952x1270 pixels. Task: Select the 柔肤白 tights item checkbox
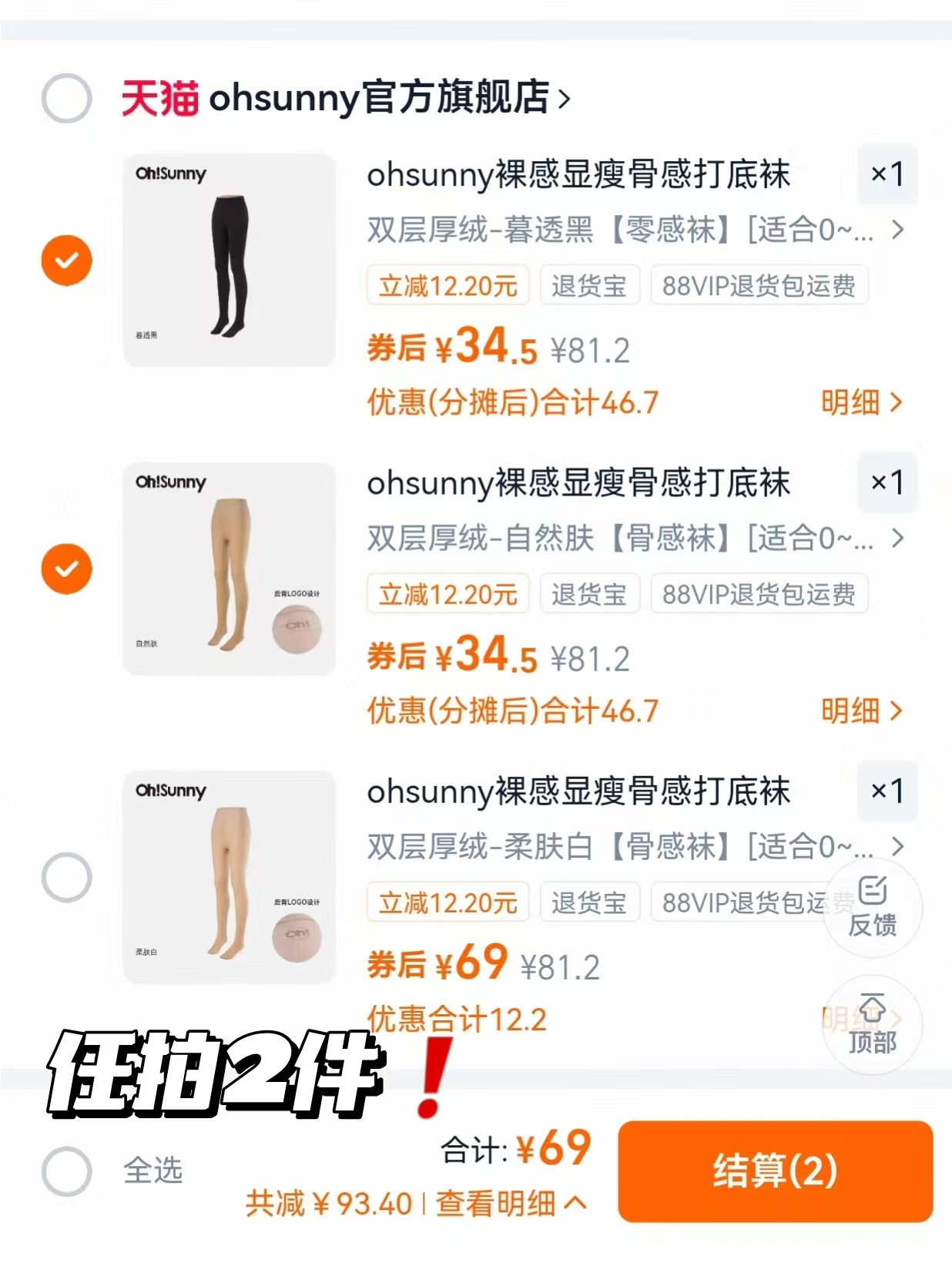tap(67, 876)
